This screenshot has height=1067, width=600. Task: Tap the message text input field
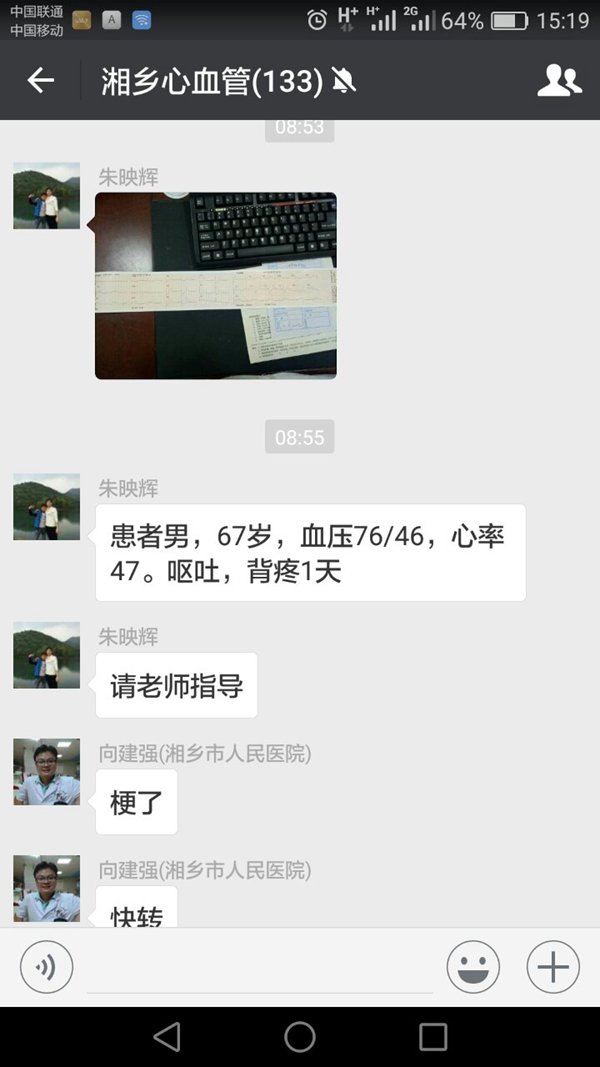pos(260,968)
